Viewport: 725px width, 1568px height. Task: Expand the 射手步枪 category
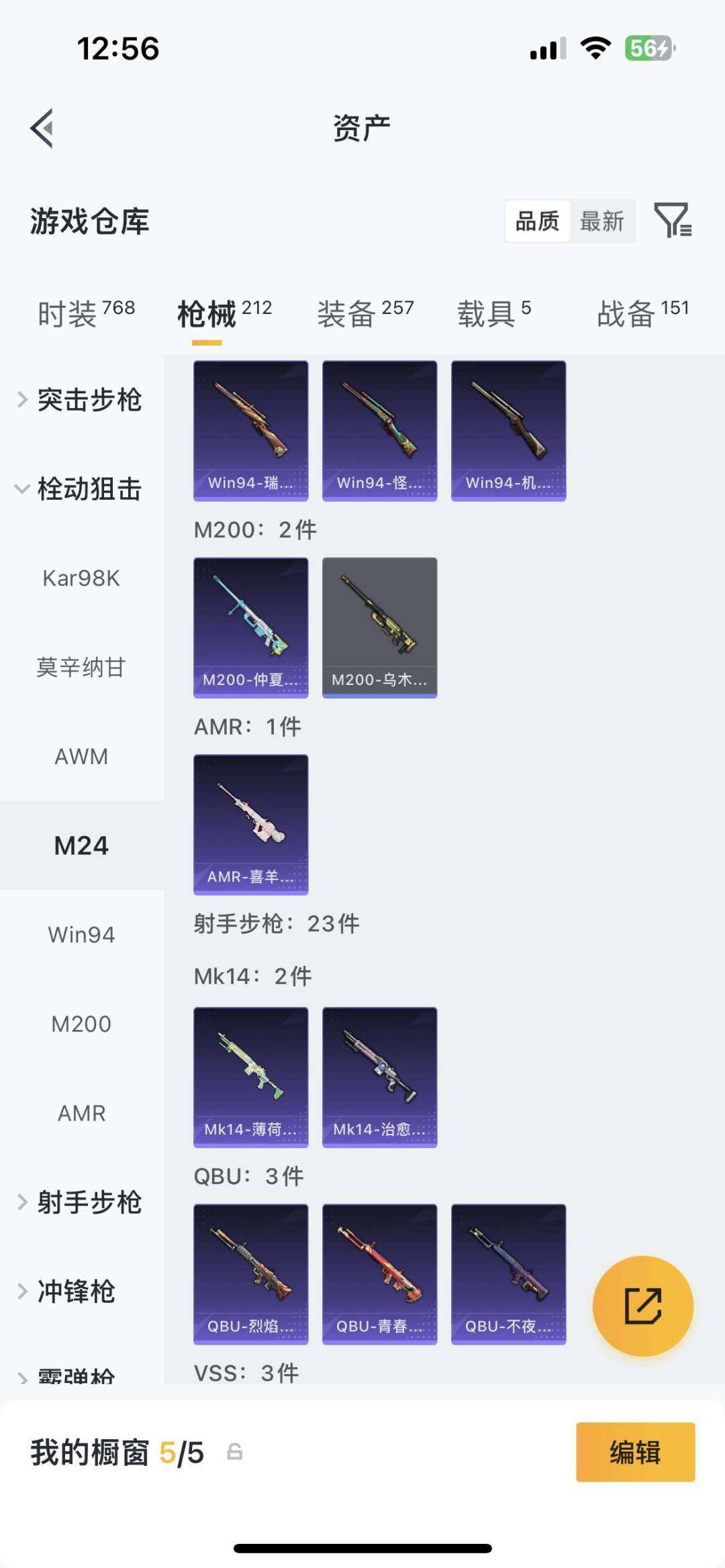(x=89, y=1202)
